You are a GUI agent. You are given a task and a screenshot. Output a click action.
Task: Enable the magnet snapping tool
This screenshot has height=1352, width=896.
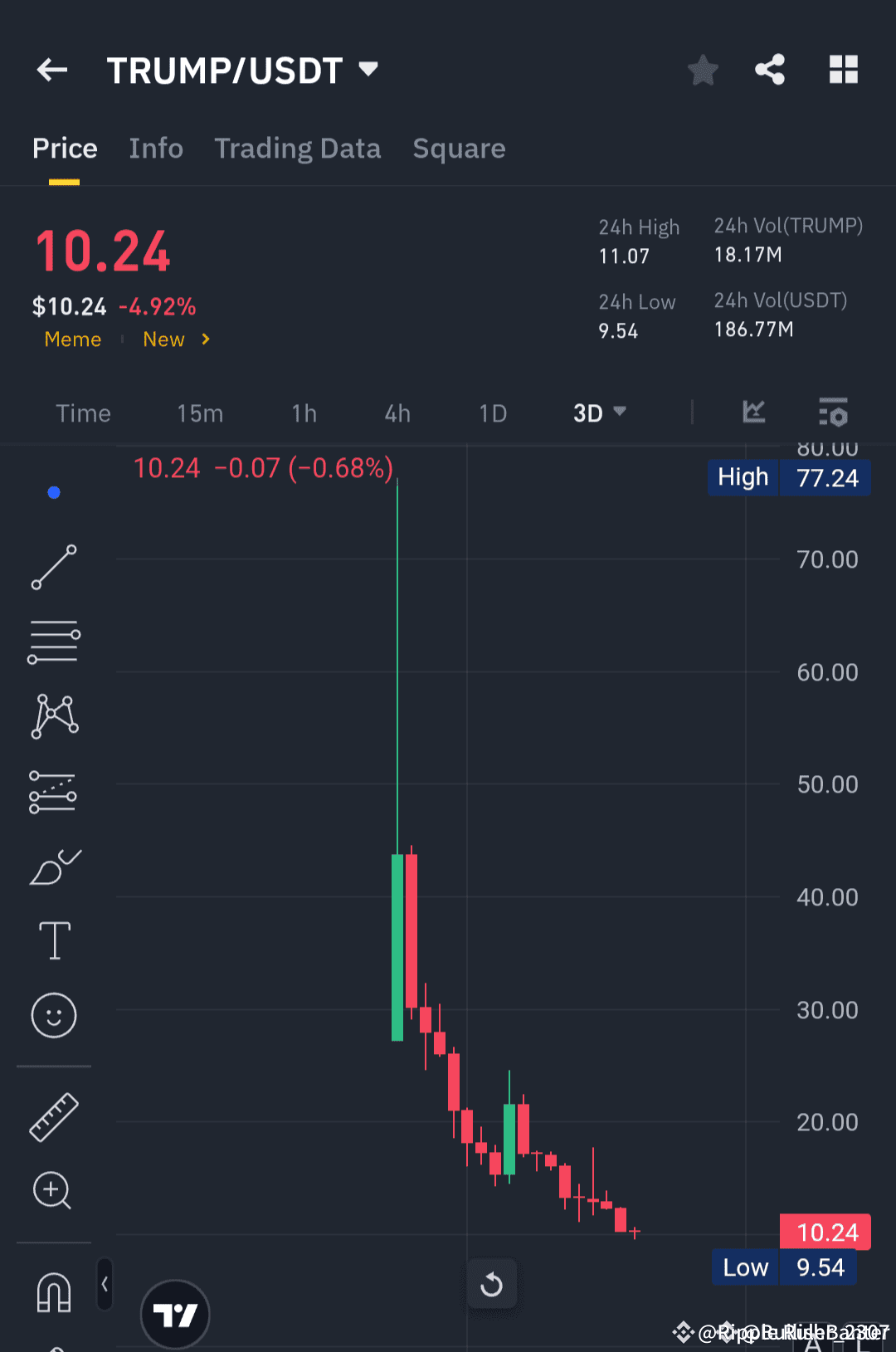point(53,1292)
